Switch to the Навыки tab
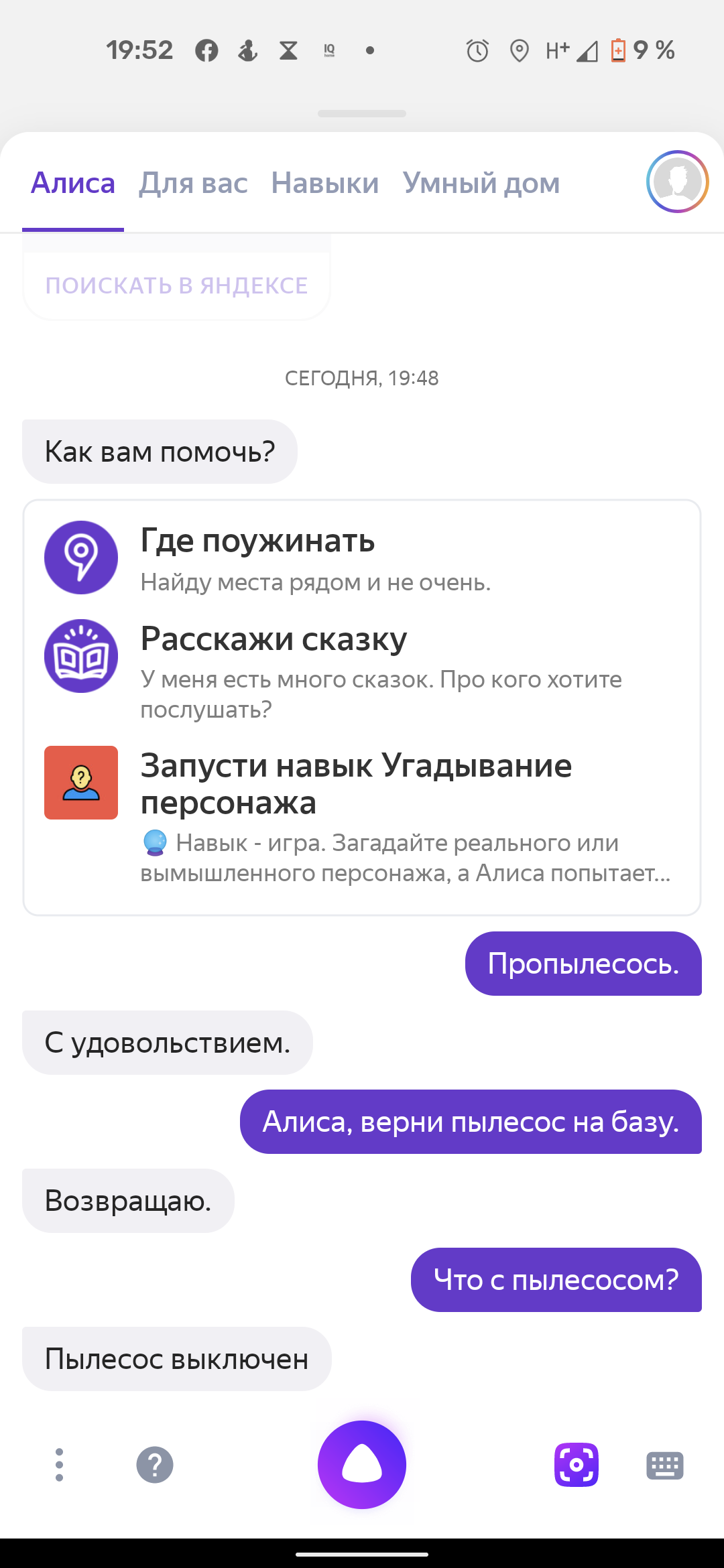This screenshot has width=724, height=1568. pos(325,184)
